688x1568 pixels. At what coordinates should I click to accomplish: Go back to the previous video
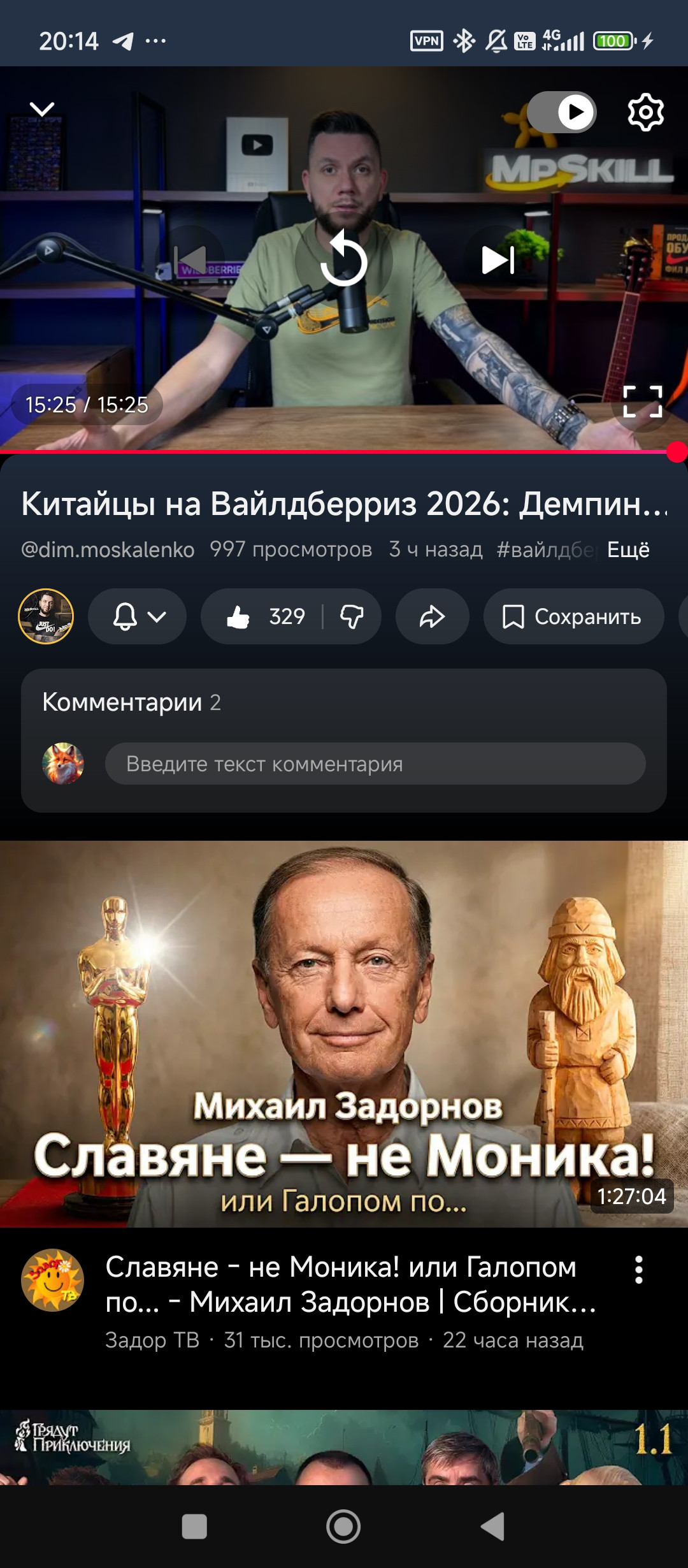coord(190,259)
